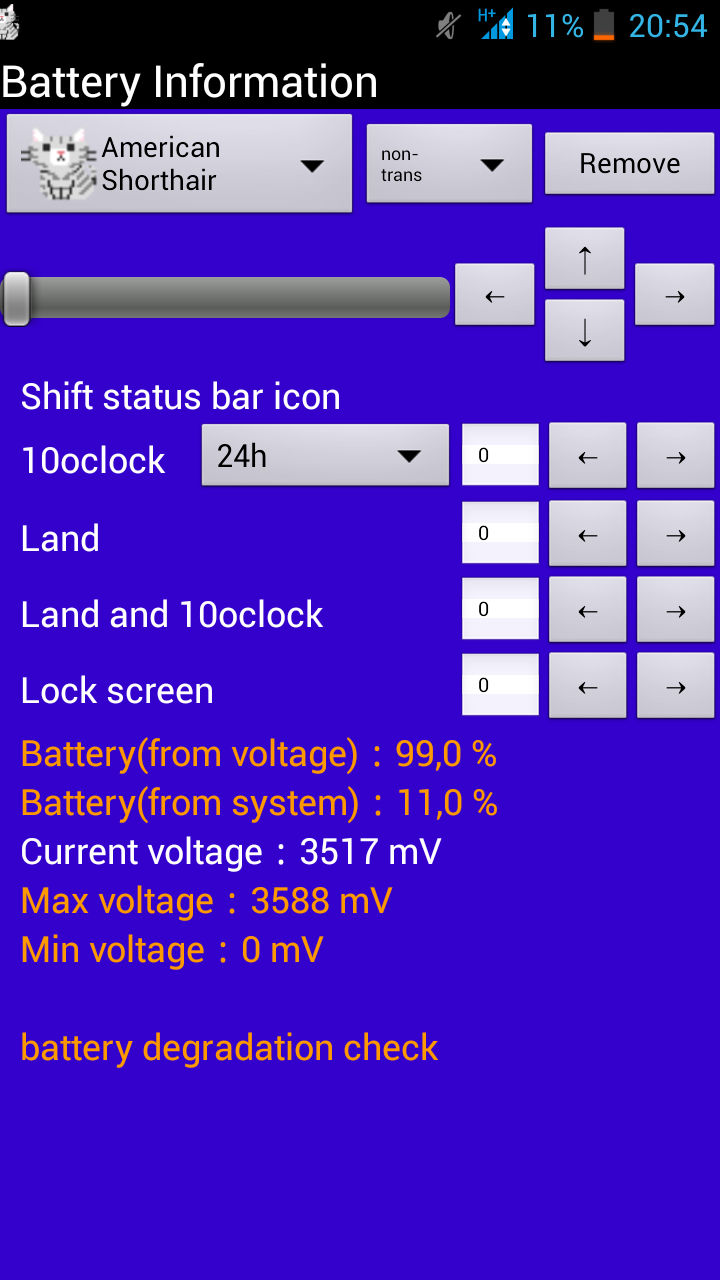Tap the left arrow in Lock screen row
This screenshot has width=720, height=1280.
tap(588, 686)
